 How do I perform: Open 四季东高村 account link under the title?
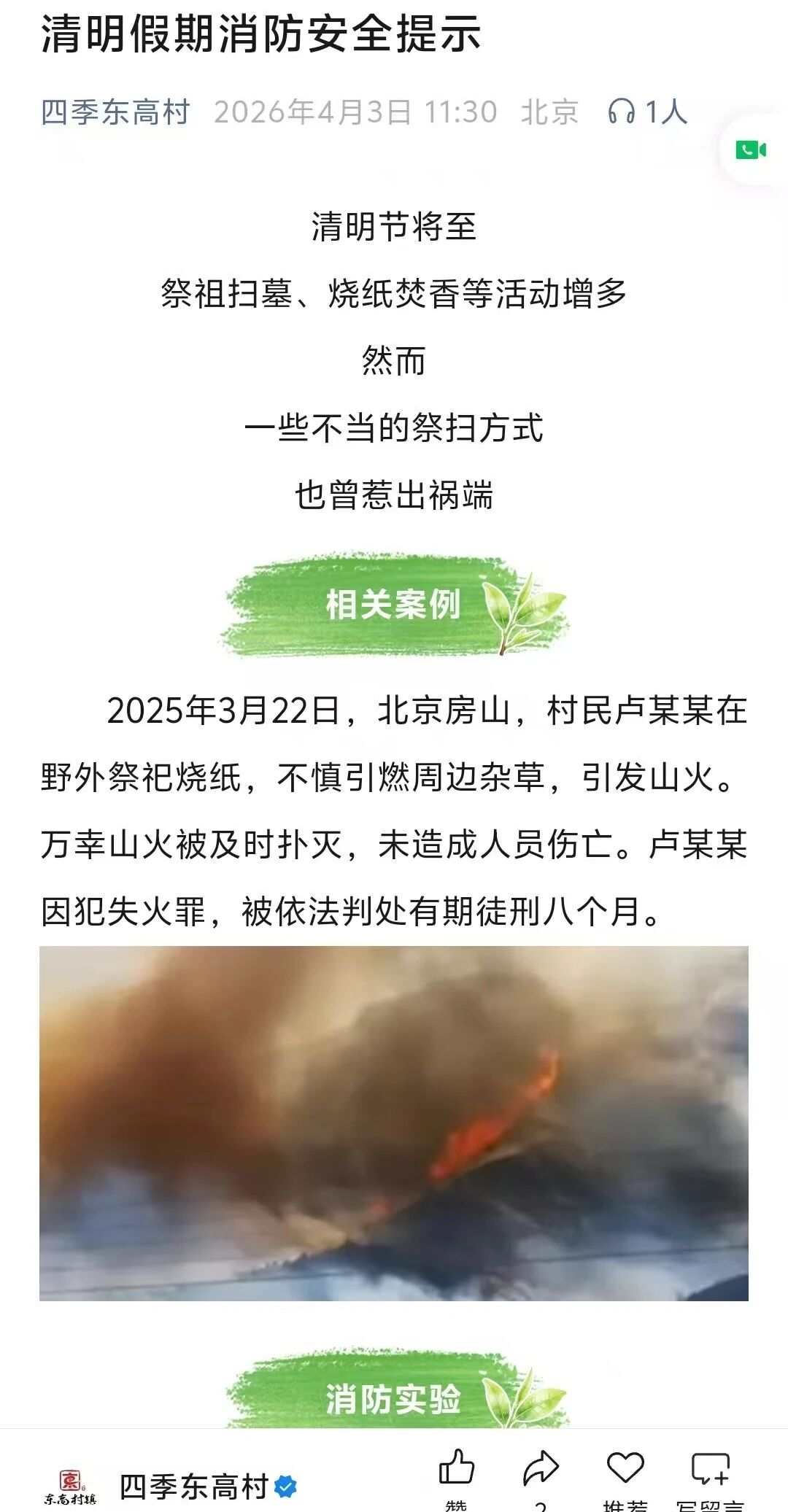point(115,112)
